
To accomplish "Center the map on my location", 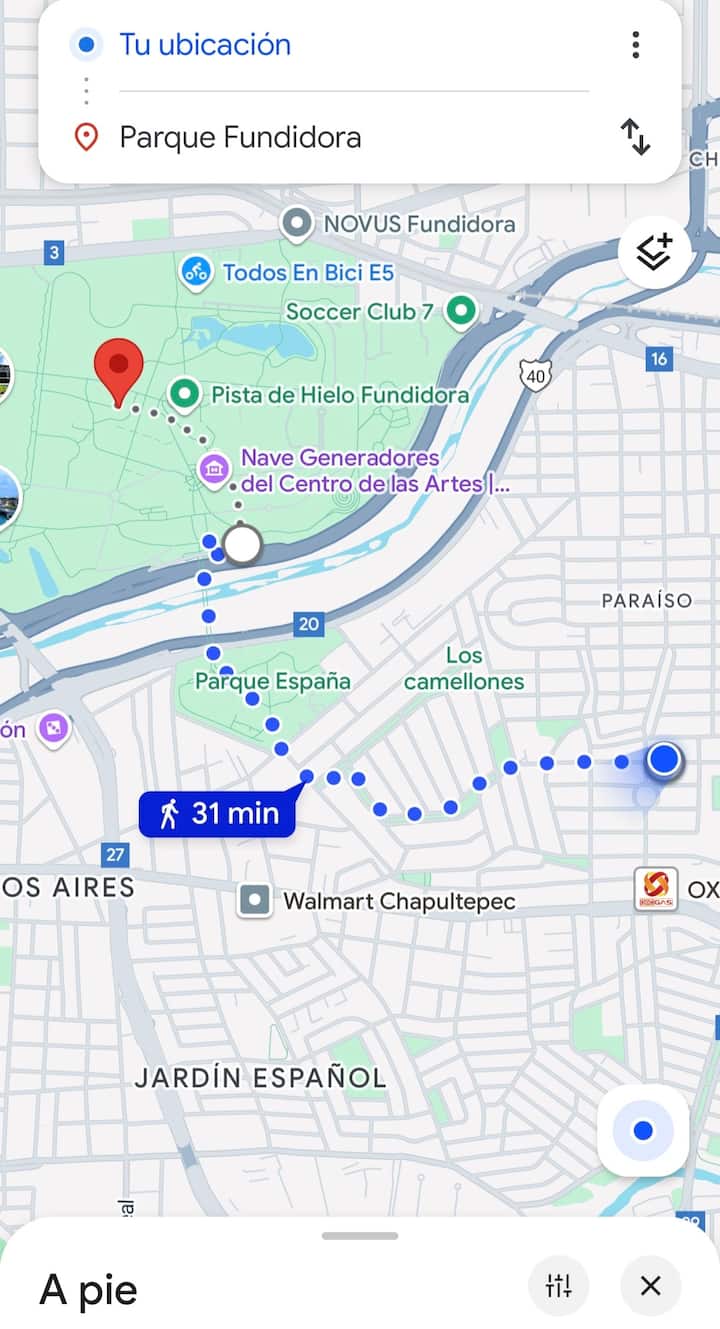I will click(643, 1130).
